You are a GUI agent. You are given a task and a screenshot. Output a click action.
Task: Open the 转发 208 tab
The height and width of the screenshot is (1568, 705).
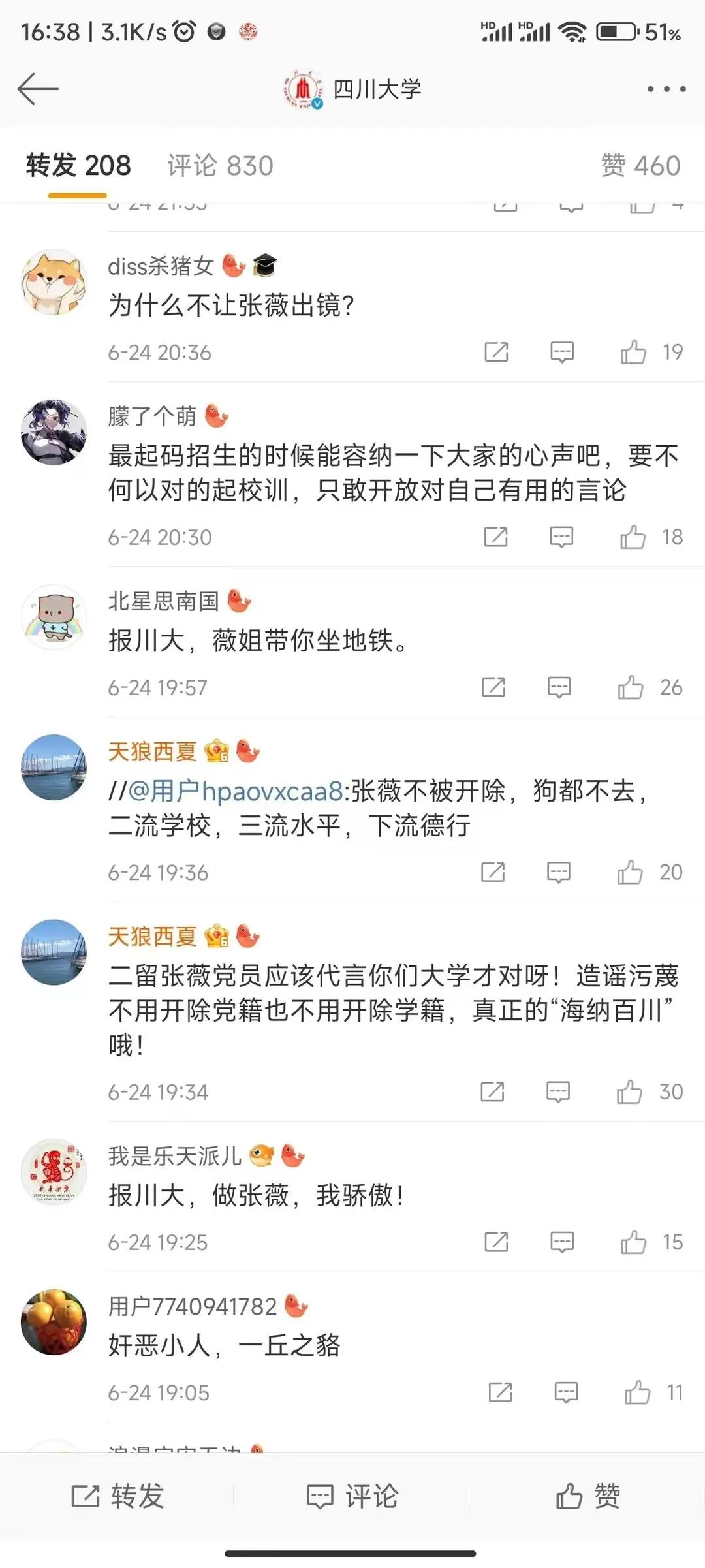(78, 165)
